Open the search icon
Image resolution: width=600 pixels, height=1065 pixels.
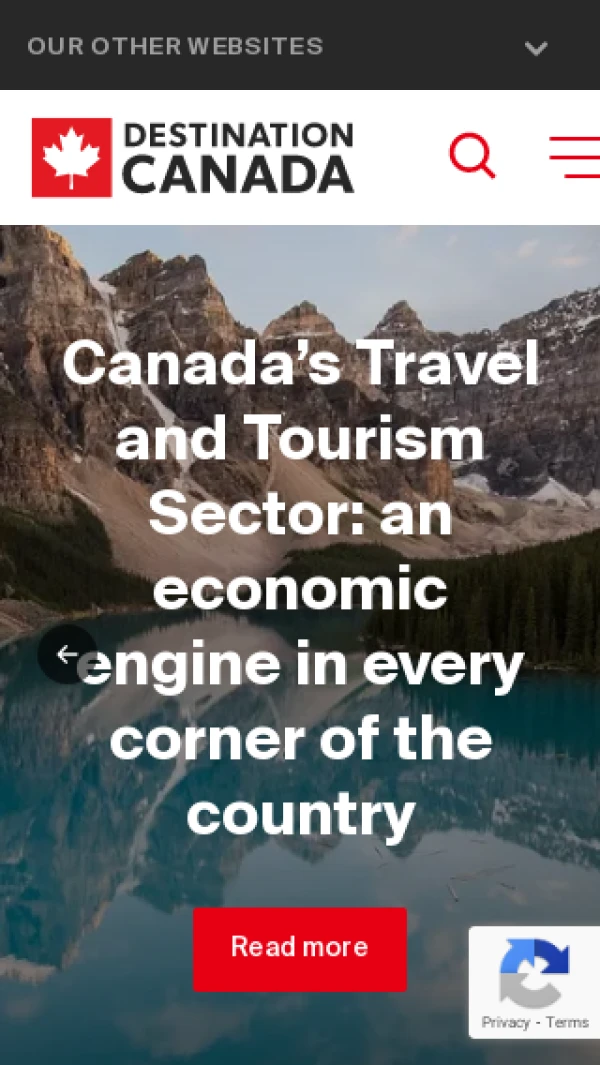[471, 157]
